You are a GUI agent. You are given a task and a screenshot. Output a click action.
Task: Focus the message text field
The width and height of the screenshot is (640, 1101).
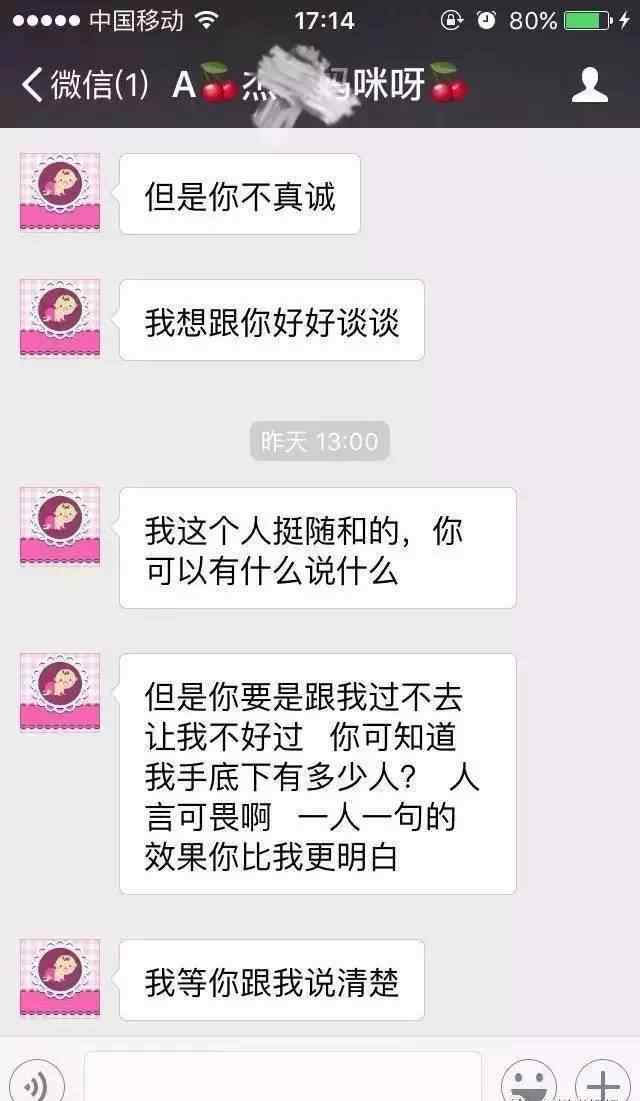282,1078
